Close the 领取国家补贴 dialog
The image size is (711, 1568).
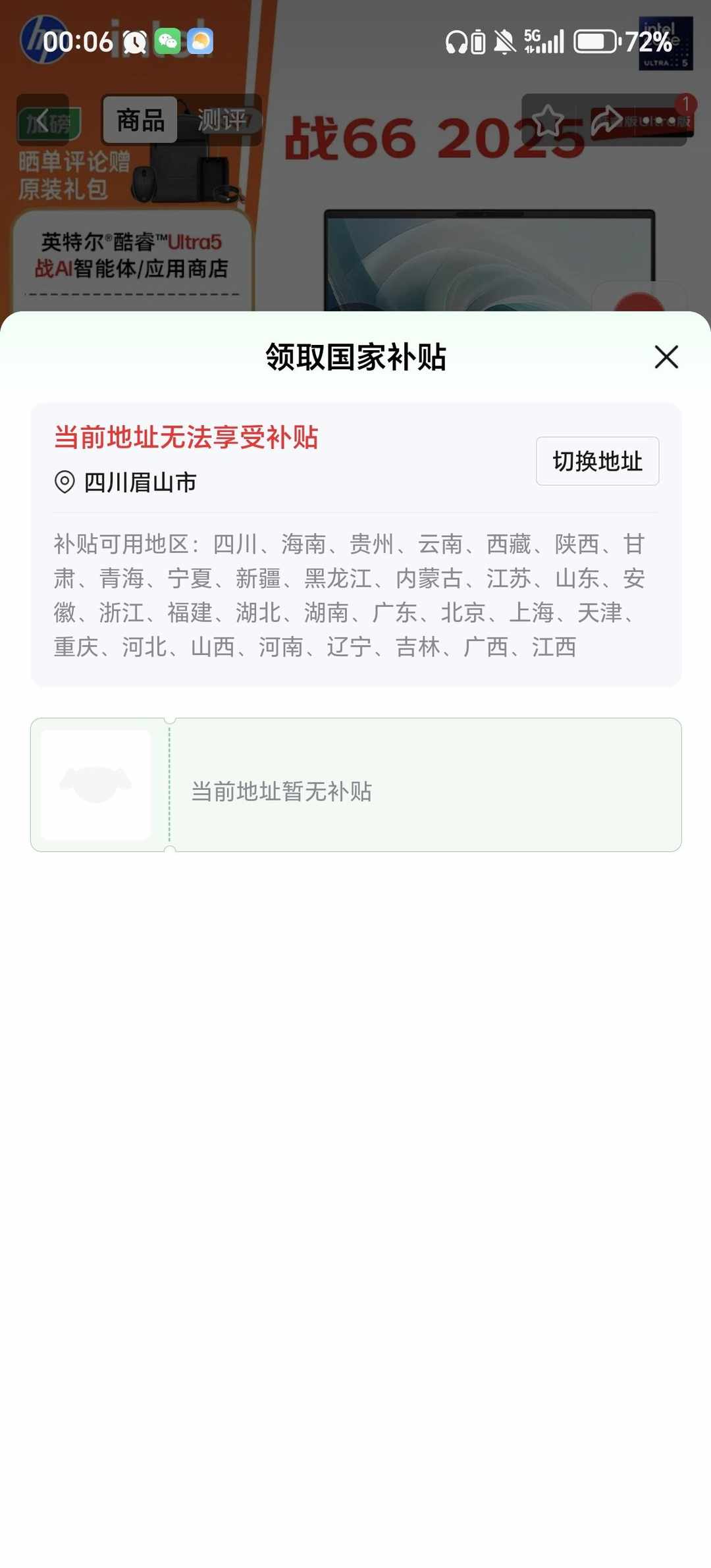tap(666, 358)
